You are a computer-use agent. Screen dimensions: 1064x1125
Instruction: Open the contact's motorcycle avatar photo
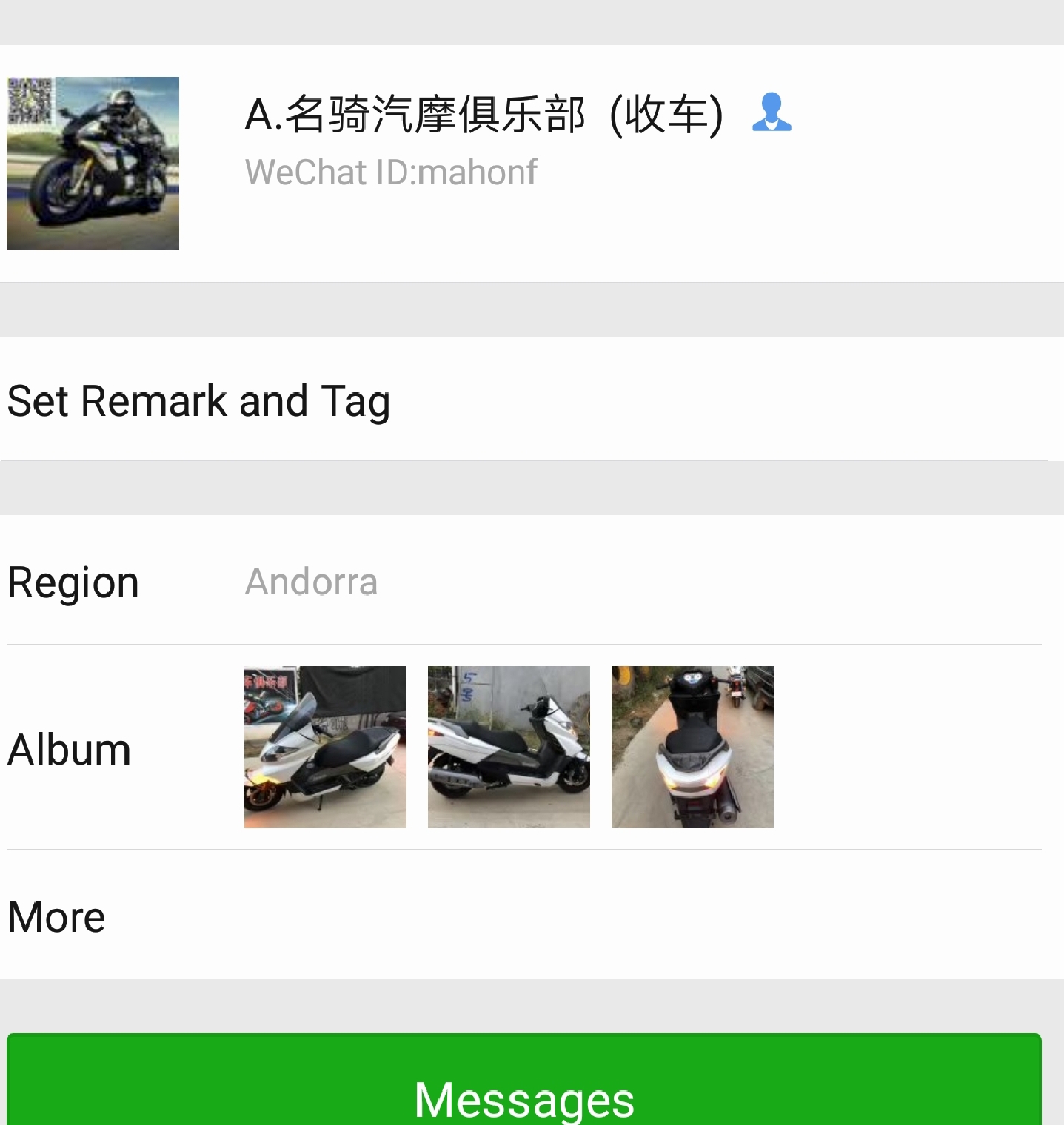pos(93,164)
